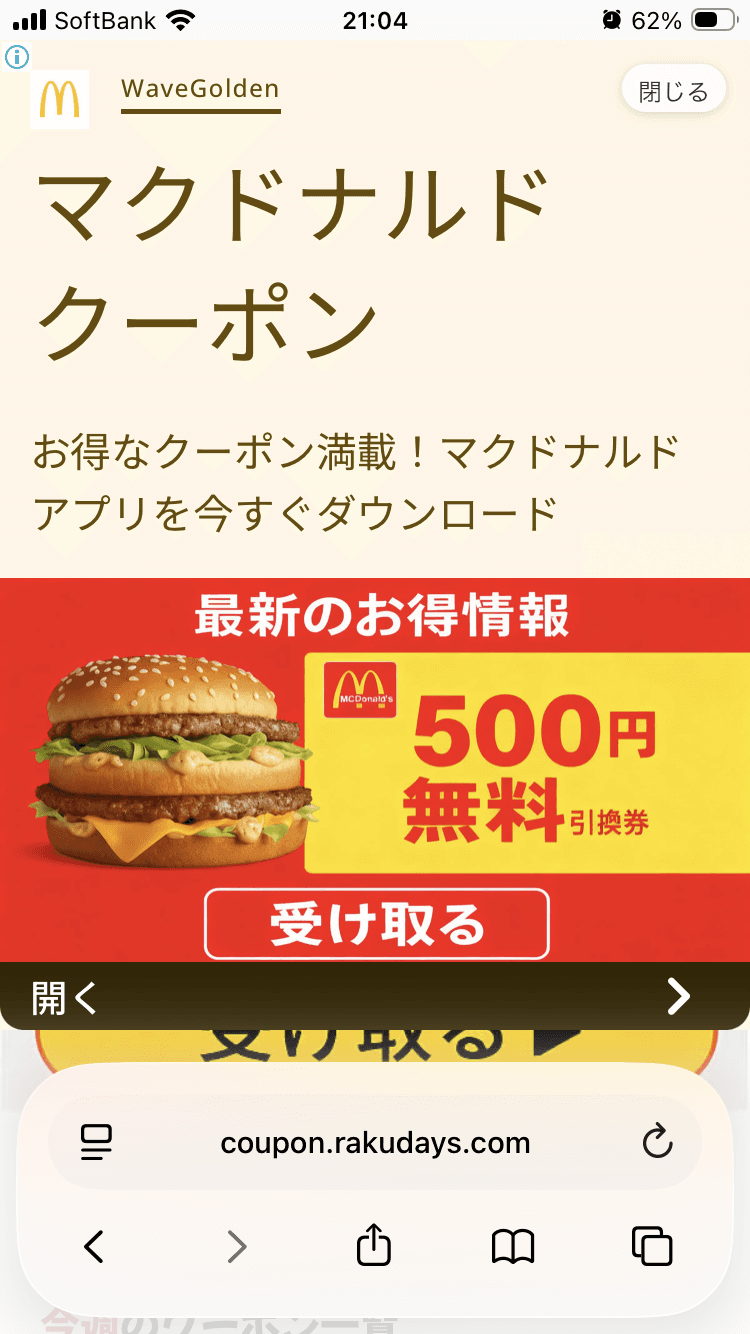Show all open tabs

click(652, 1246)
